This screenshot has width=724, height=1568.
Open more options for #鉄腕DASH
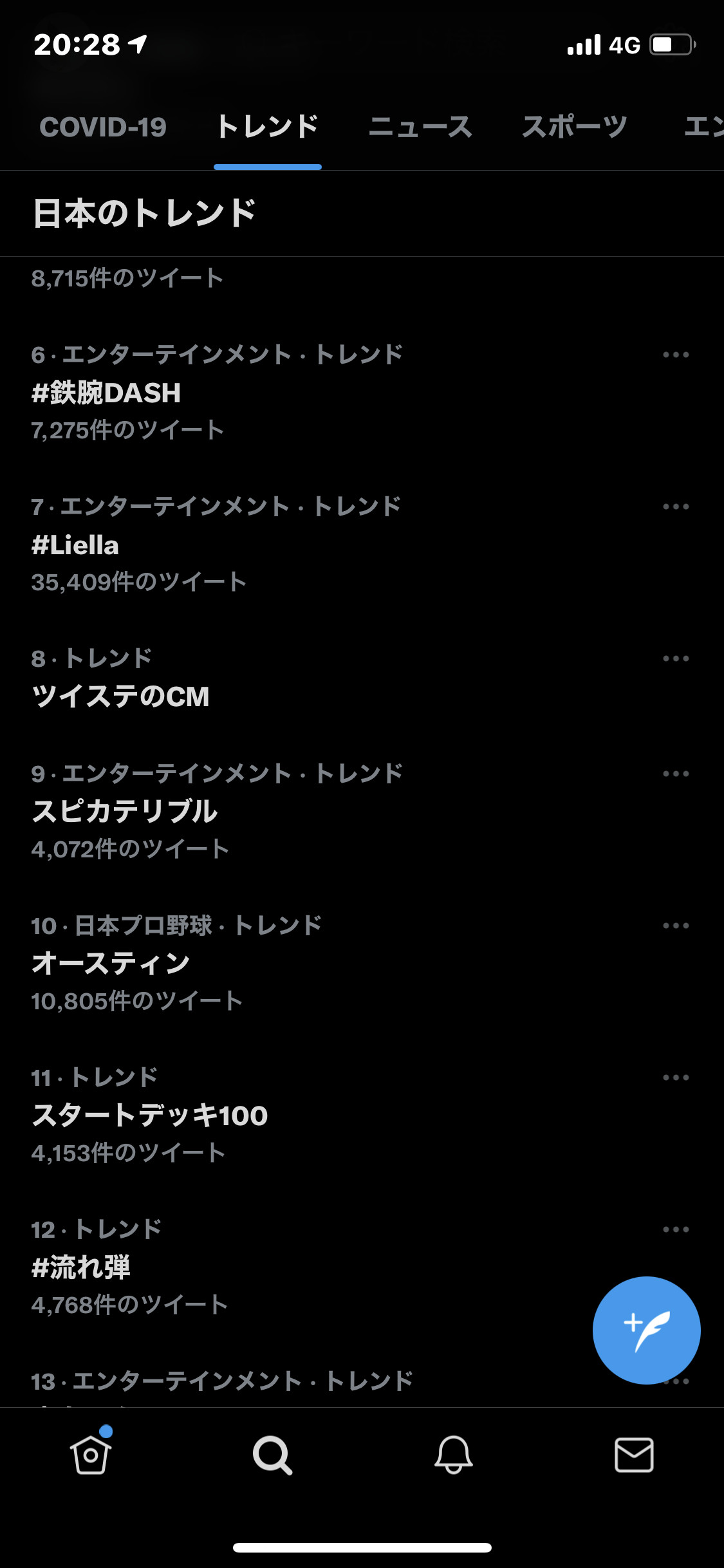click(676, 355)
